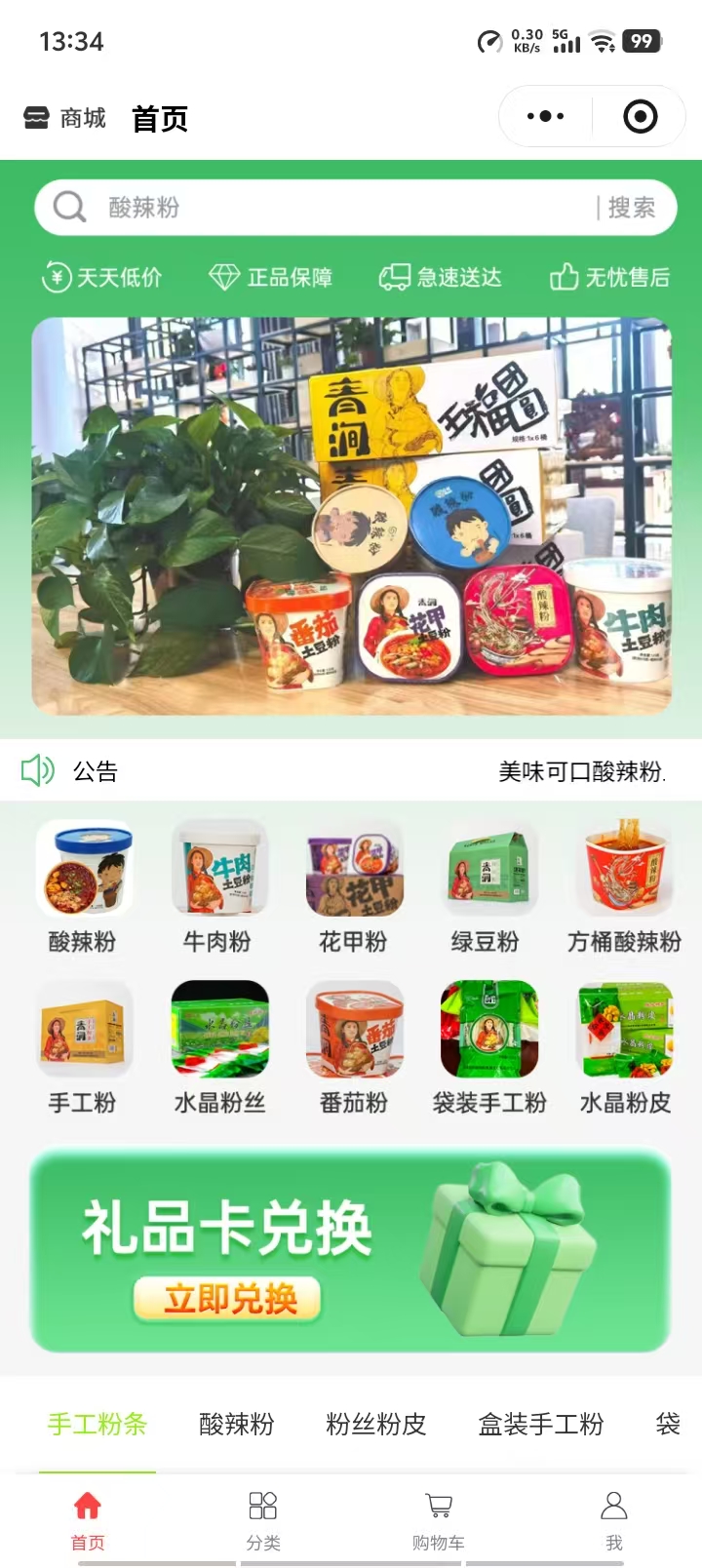Switch to the 盒装手工粉 tab

tap(540, 1424)
